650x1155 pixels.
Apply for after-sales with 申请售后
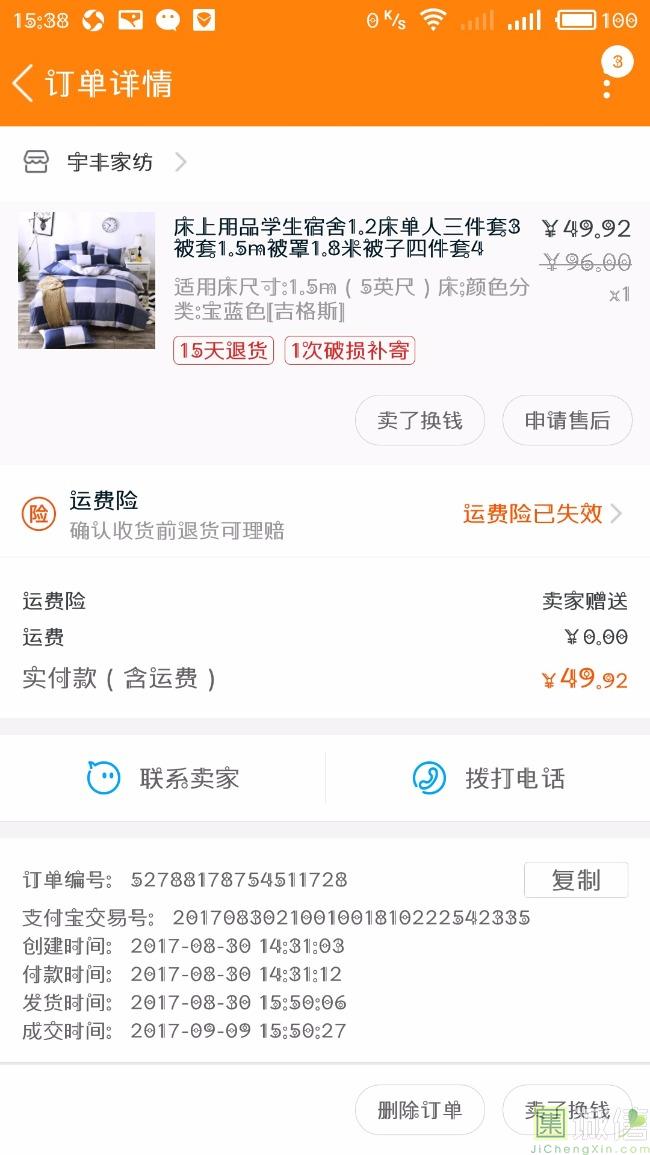click(567, 421)
